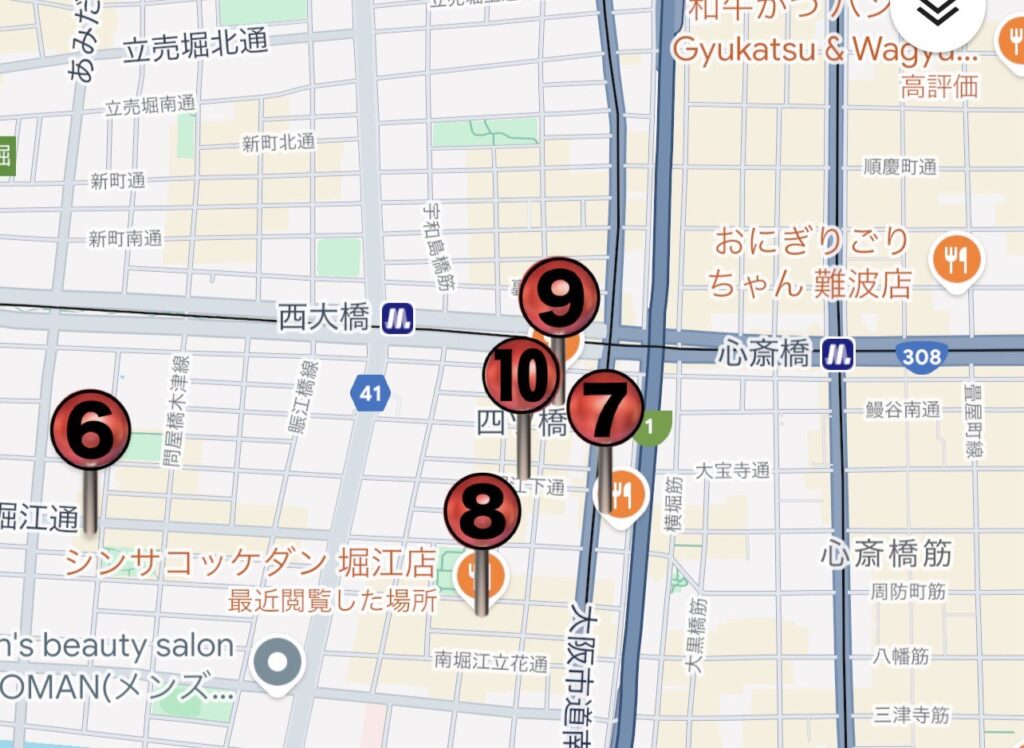The height and width of the screenshot is (748, 1024).
Task: Select the numbered pin 9
Action: (561, 297)
